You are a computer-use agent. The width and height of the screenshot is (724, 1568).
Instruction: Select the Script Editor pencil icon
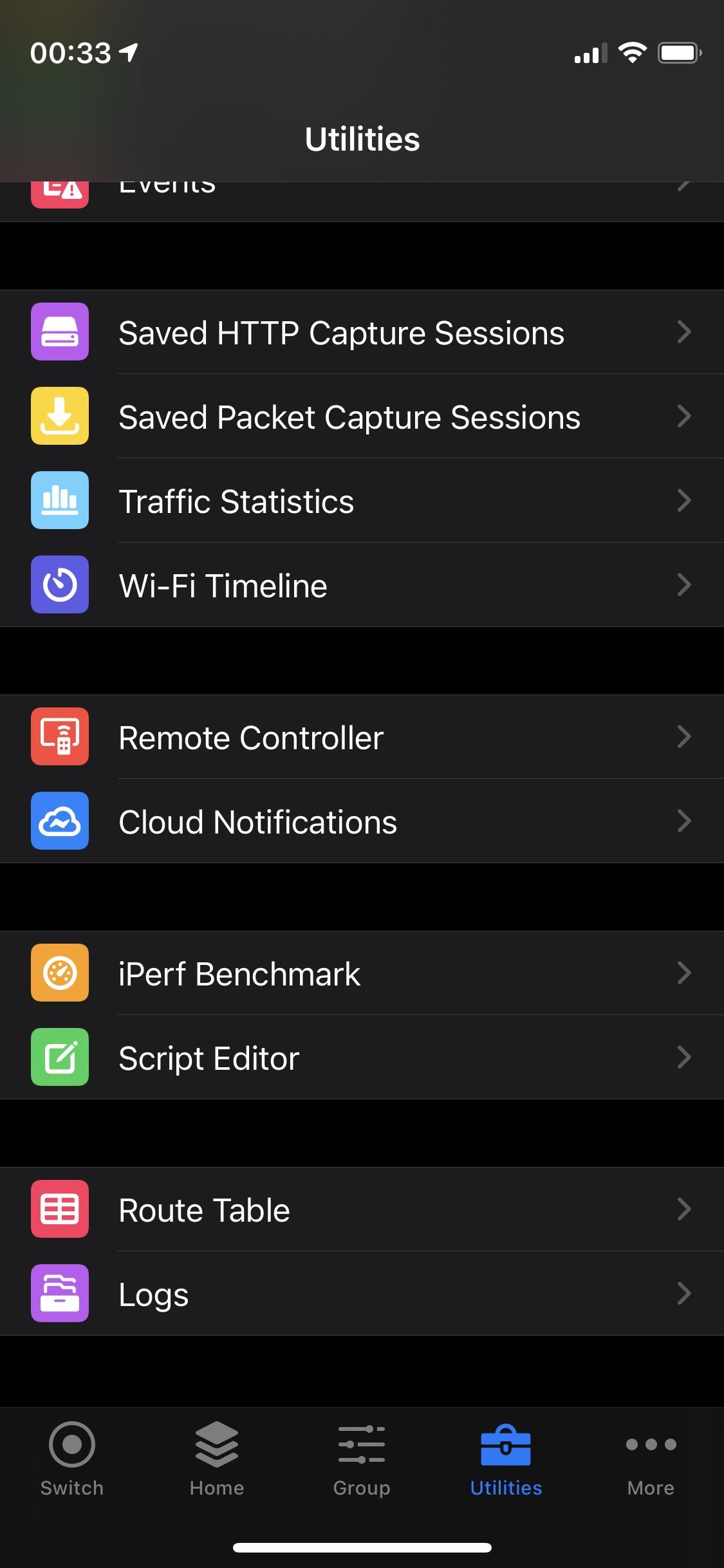coord(59,1058)
